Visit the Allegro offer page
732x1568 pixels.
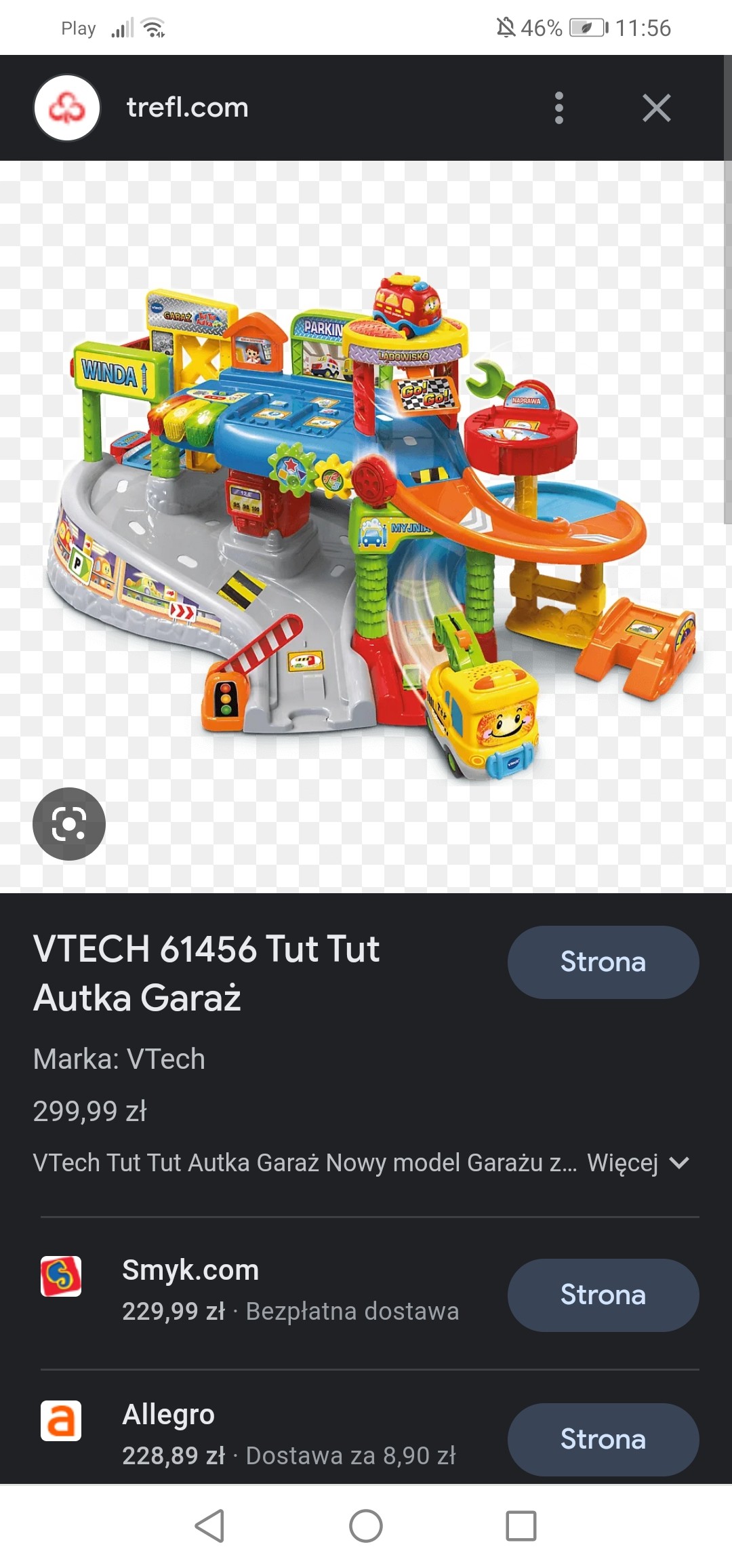pyautogui.click(x=603, y=1439)
